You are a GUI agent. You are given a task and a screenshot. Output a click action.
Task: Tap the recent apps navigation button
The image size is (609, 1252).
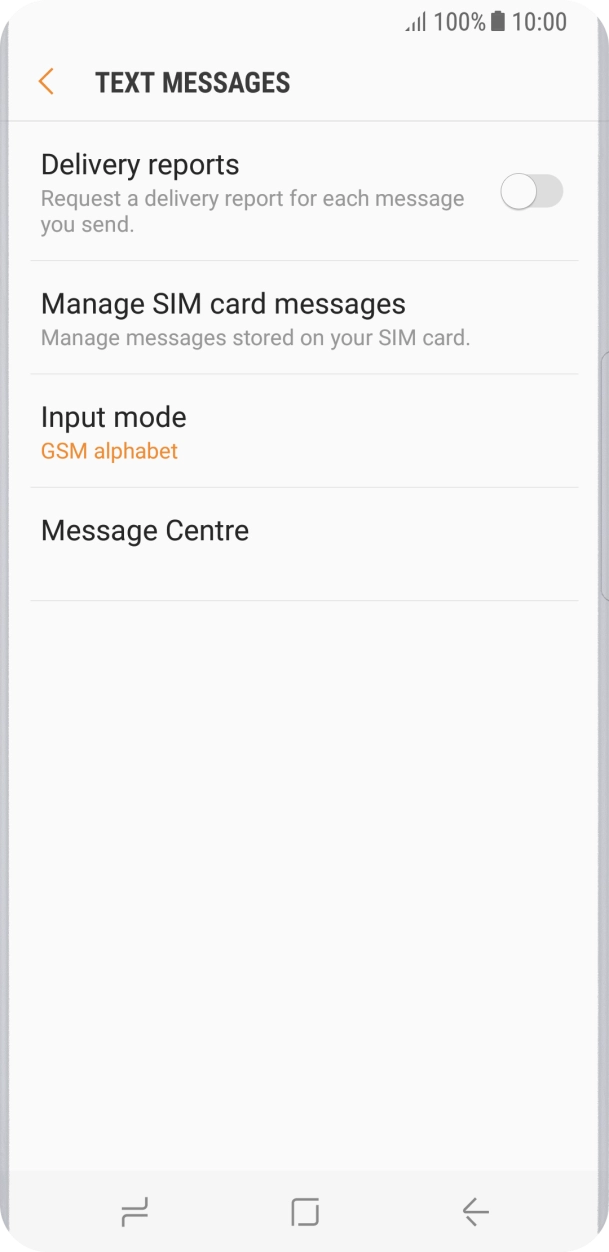[x=134, y=1212]
